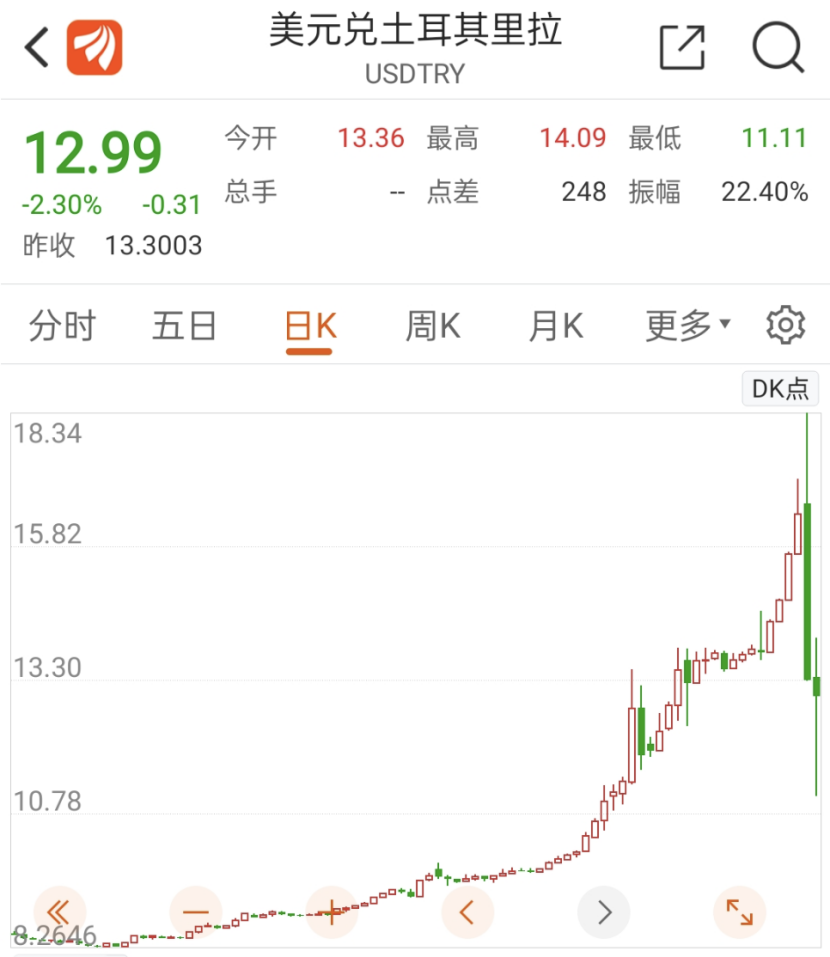Open the 更多 dropdown menu
The height and width of the screenshot is (957, 830).
(x=684, y=324)
